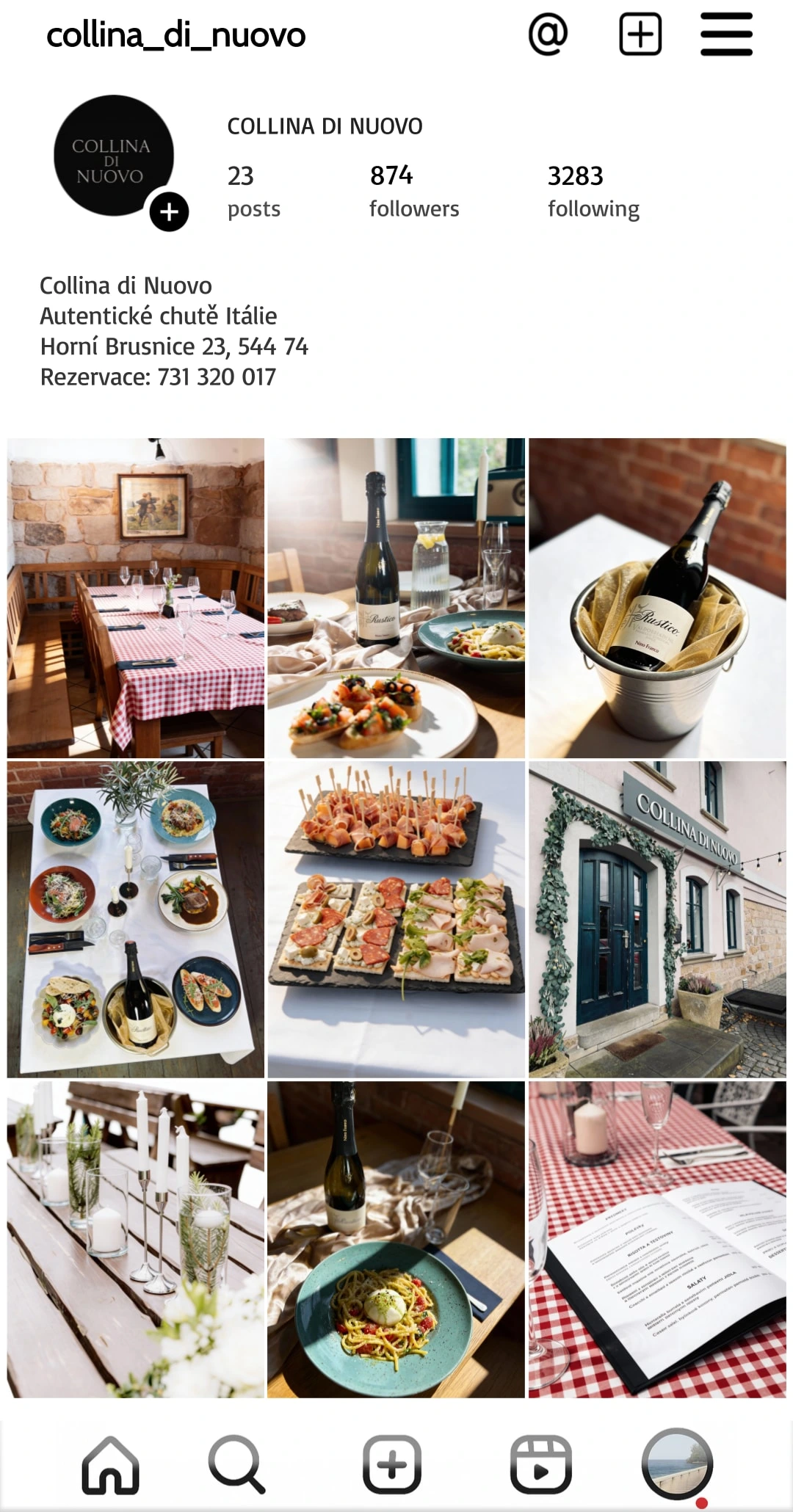The height and width of the screenshot is (1512, 793).
Task: Open the Collina di Nuovo profile picture
Action: [115, 156]
